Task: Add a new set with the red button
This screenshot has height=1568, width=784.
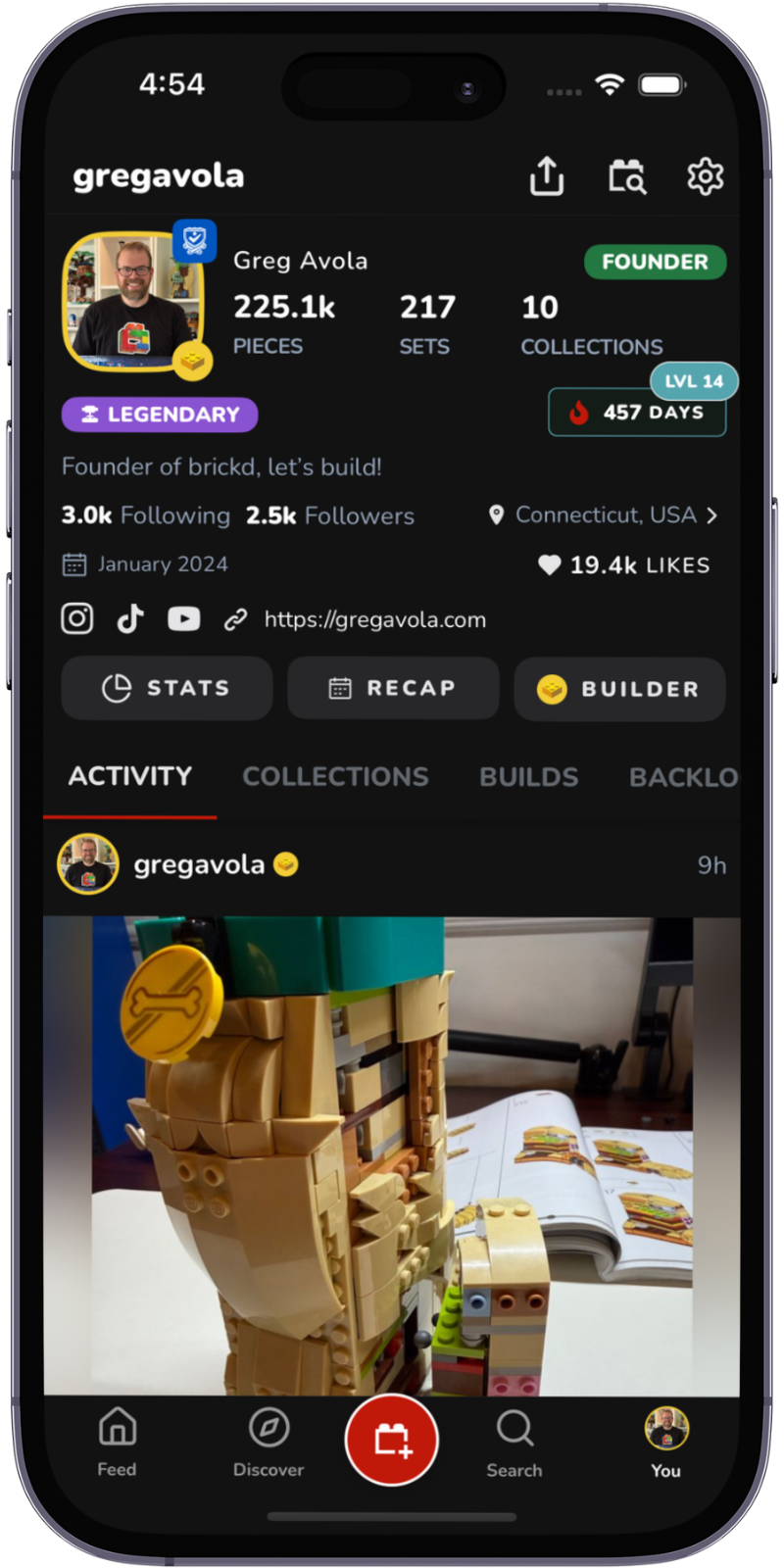Action: (x=391, y=1440)
